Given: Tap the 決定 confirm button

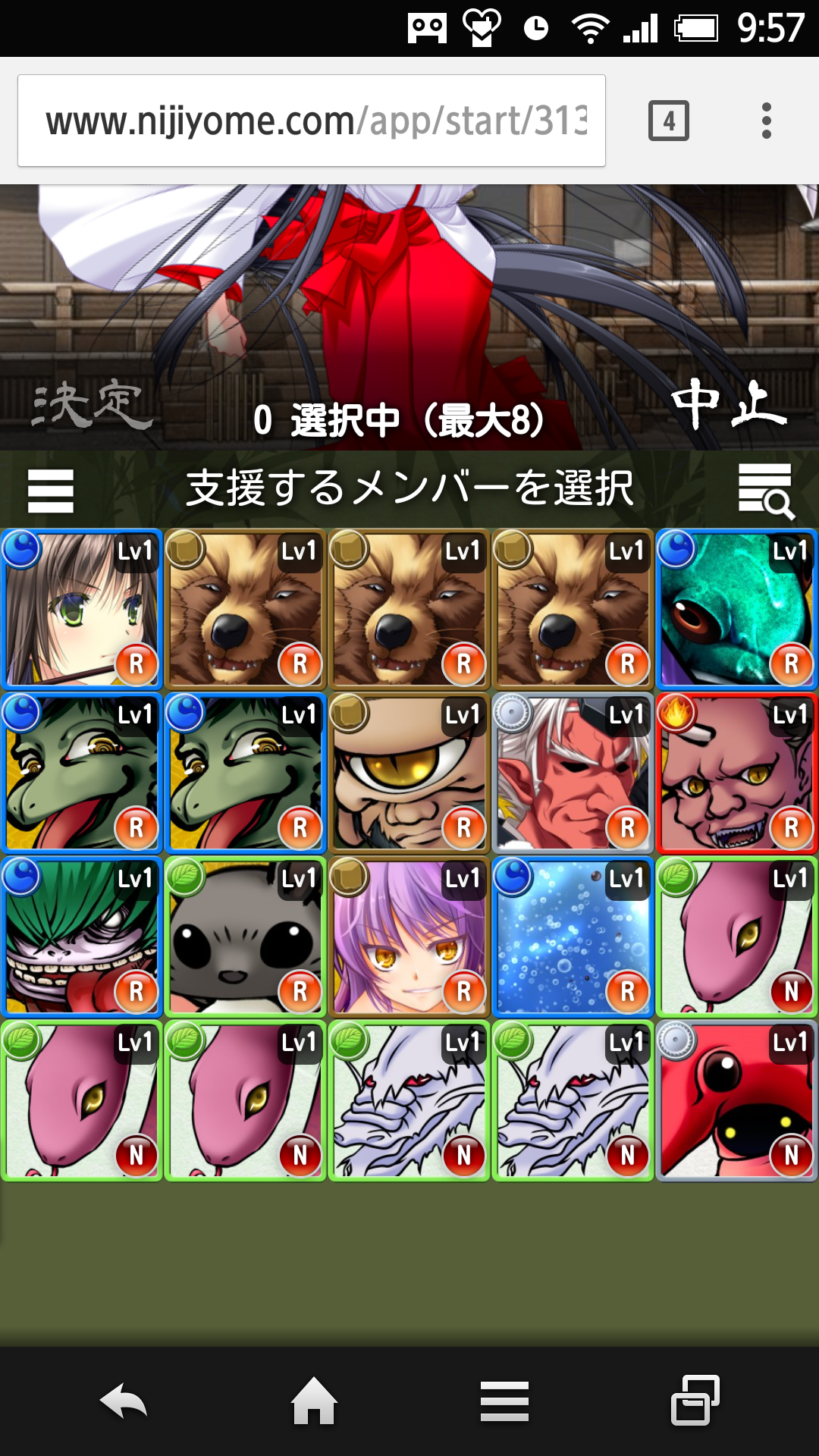Looking at the screenshot, I should pos(93,405).
